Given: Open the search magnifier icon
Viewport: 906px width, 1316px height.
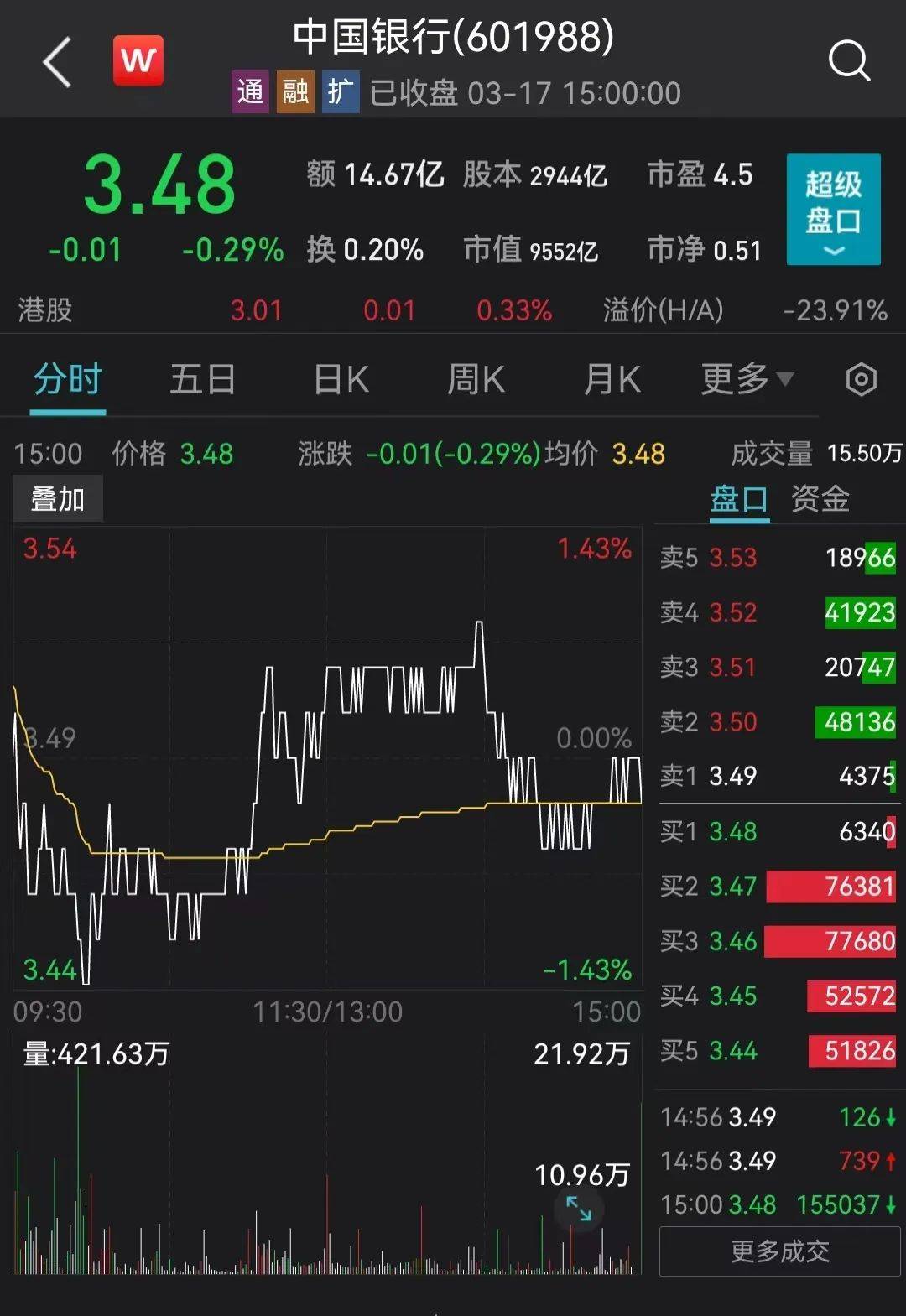Looking at the screenshot, I should (849, 61).
